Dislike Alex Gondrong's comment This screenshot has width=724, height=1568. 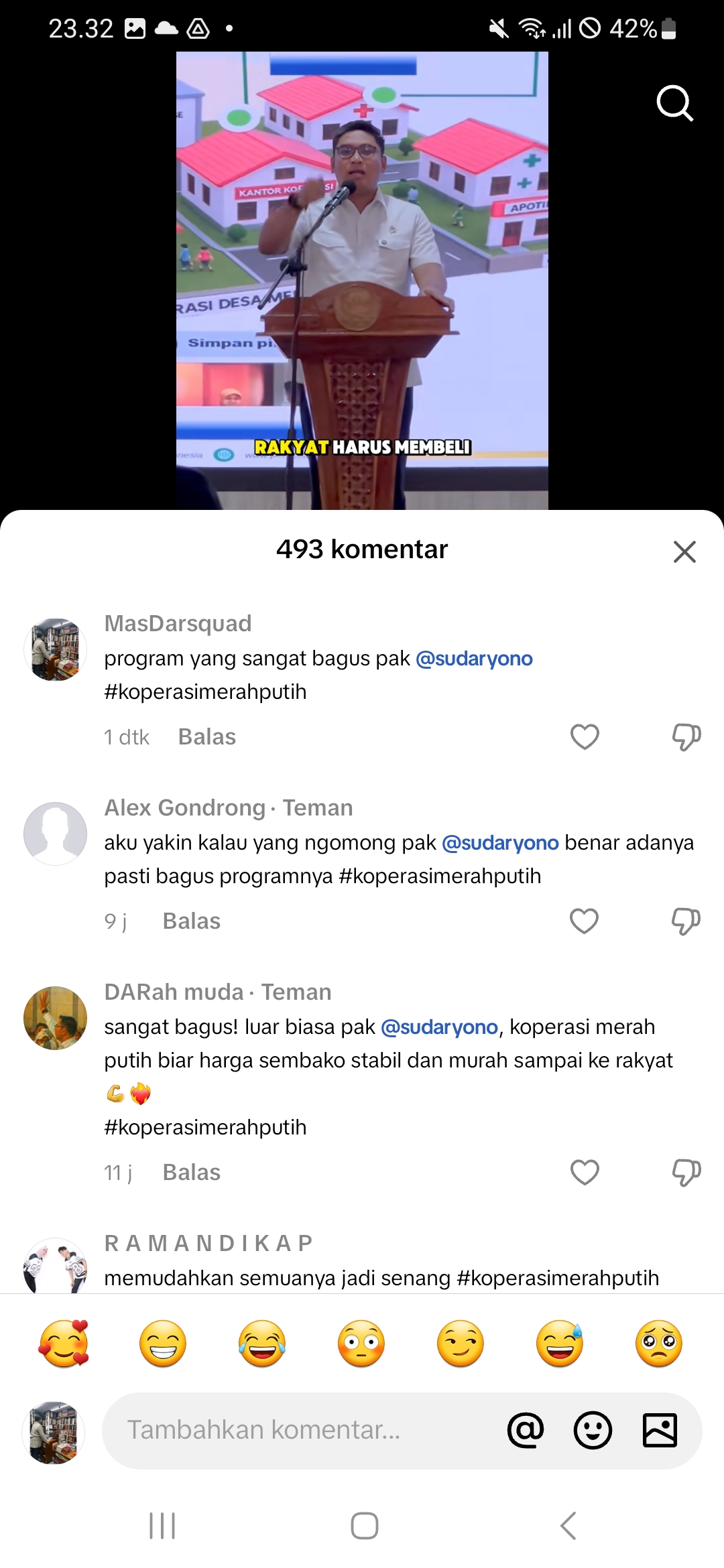pos(686,921)
